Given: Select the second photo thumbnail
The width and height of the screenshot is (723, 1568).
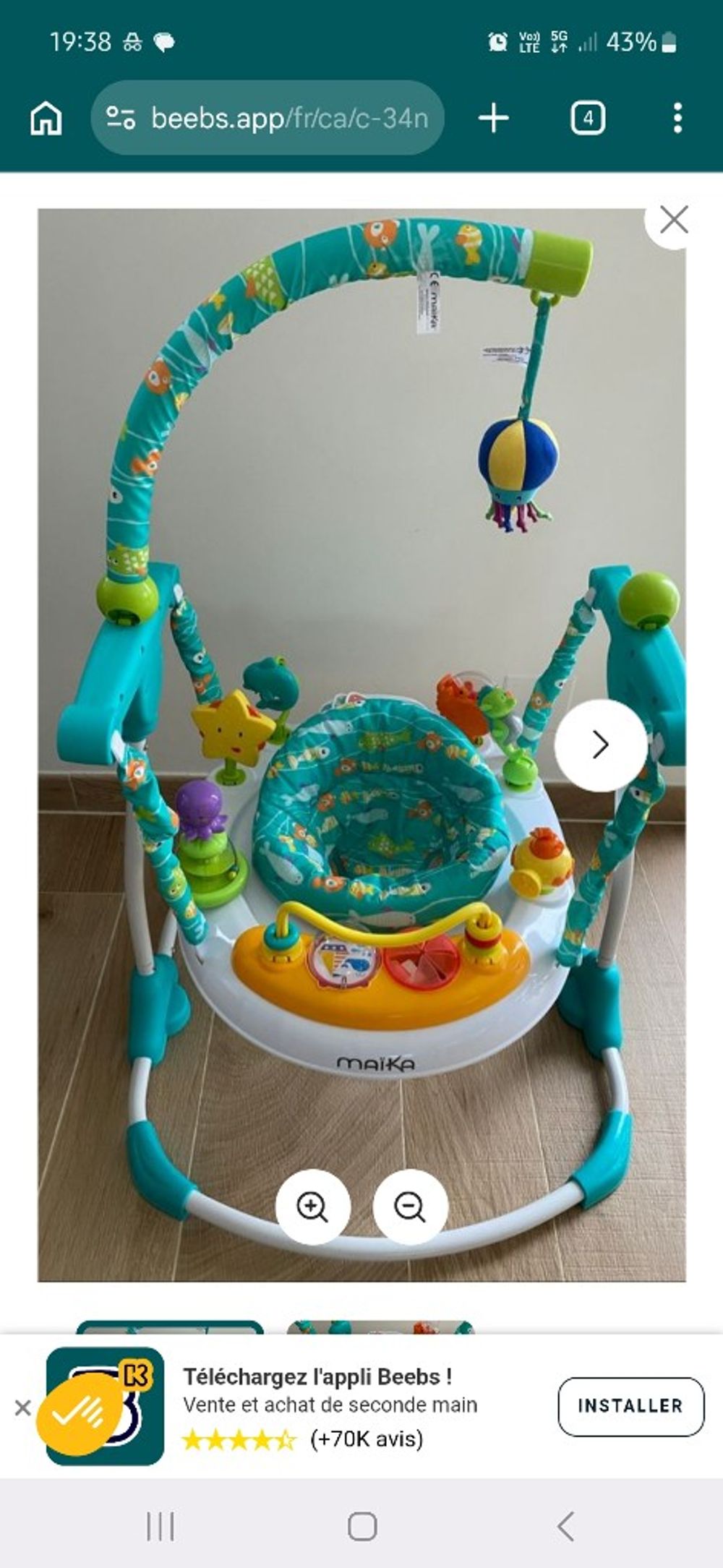Looking at the screenshot, I should tap(380, 1327).
